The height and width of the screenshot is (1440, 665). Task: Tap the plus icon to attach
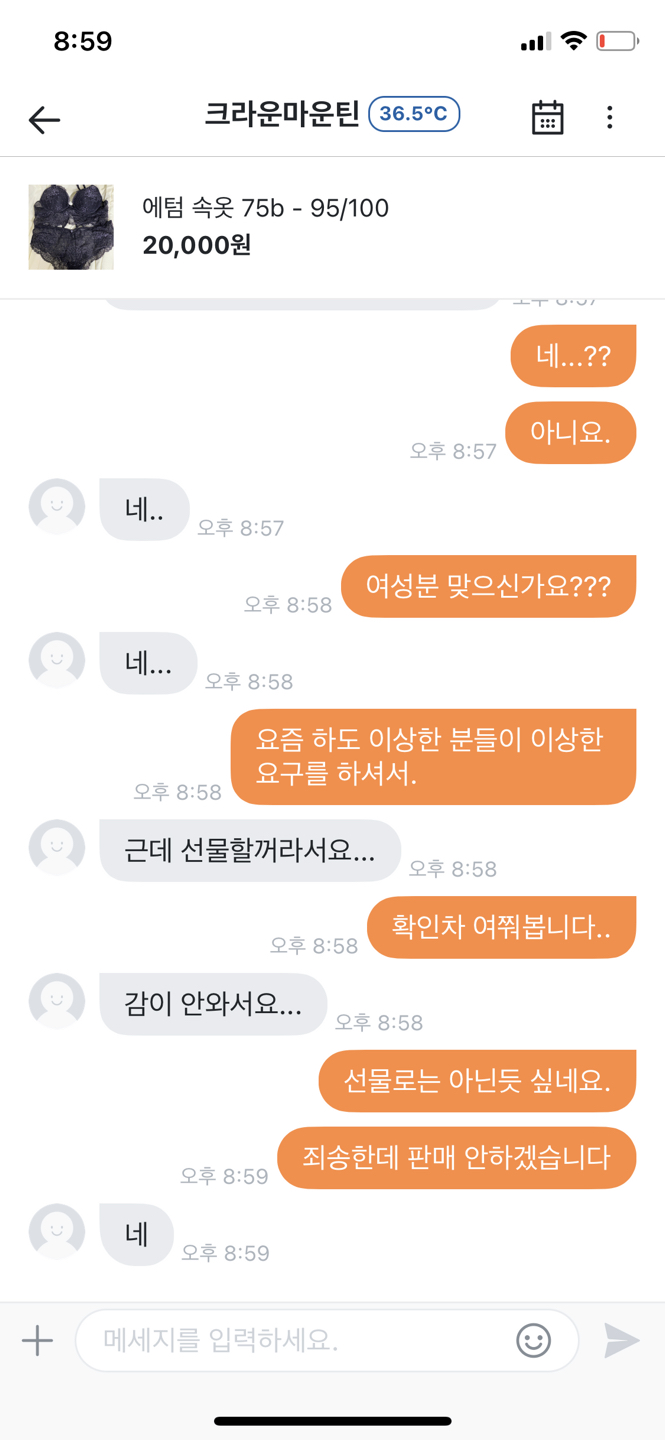[37, 1340]
